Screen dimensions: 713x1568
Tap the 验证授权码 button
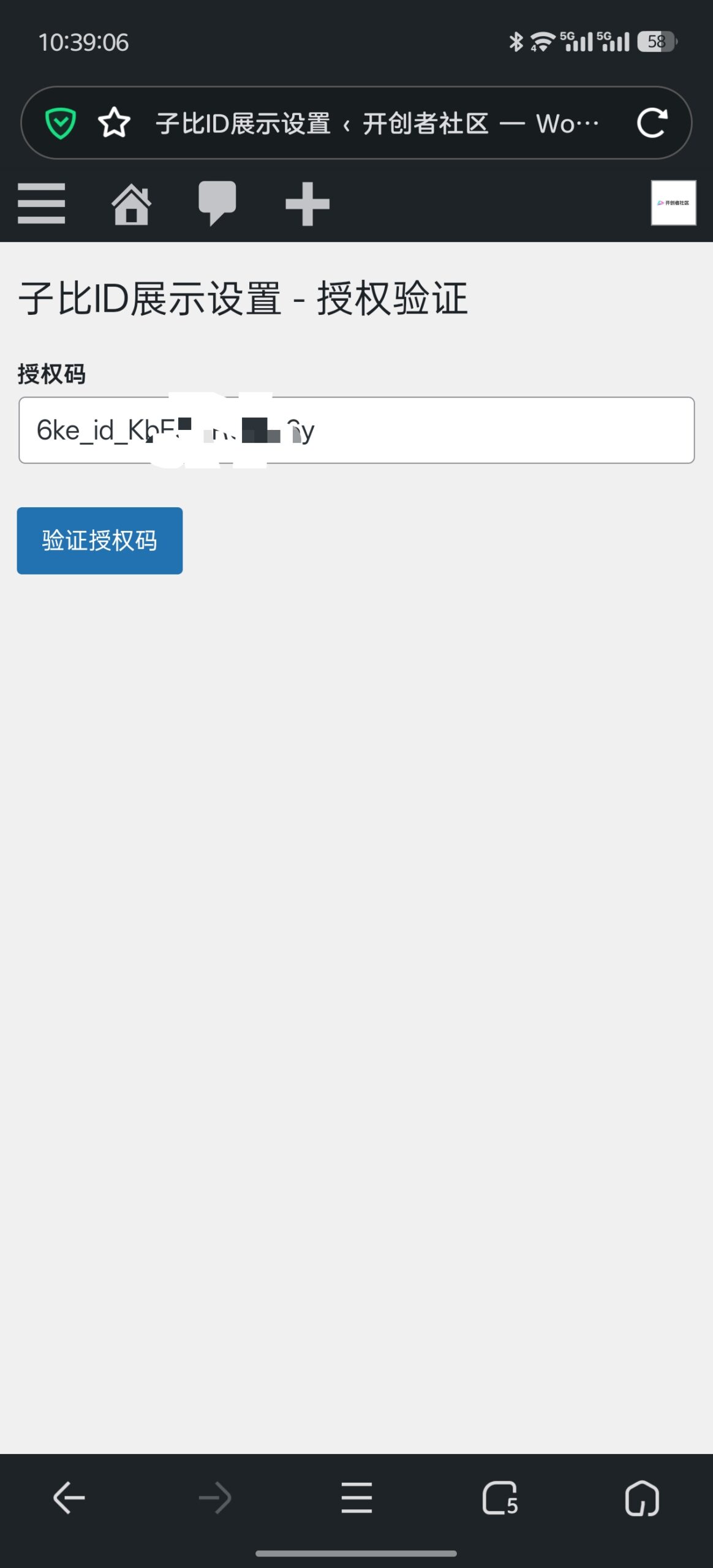click(x=99, y=540)
